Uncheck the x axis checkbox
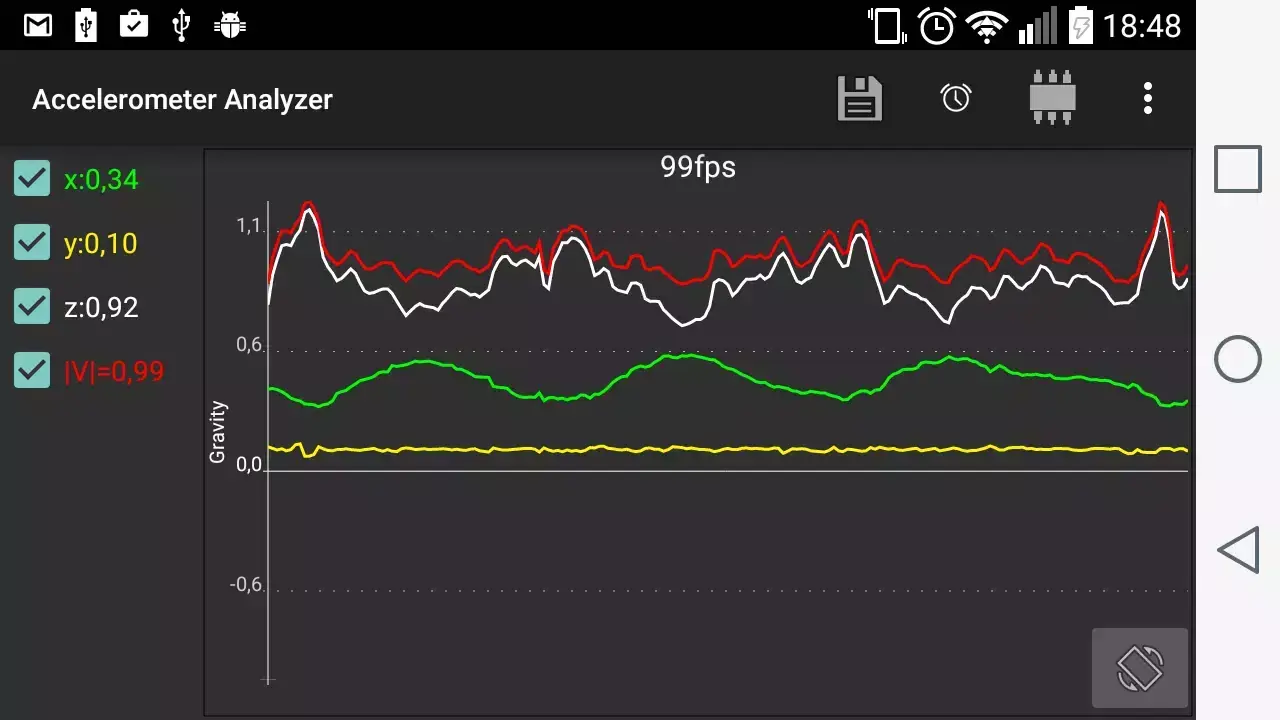Image resolution: width=1280 pixels, height=720 pixels. point(32,180)
